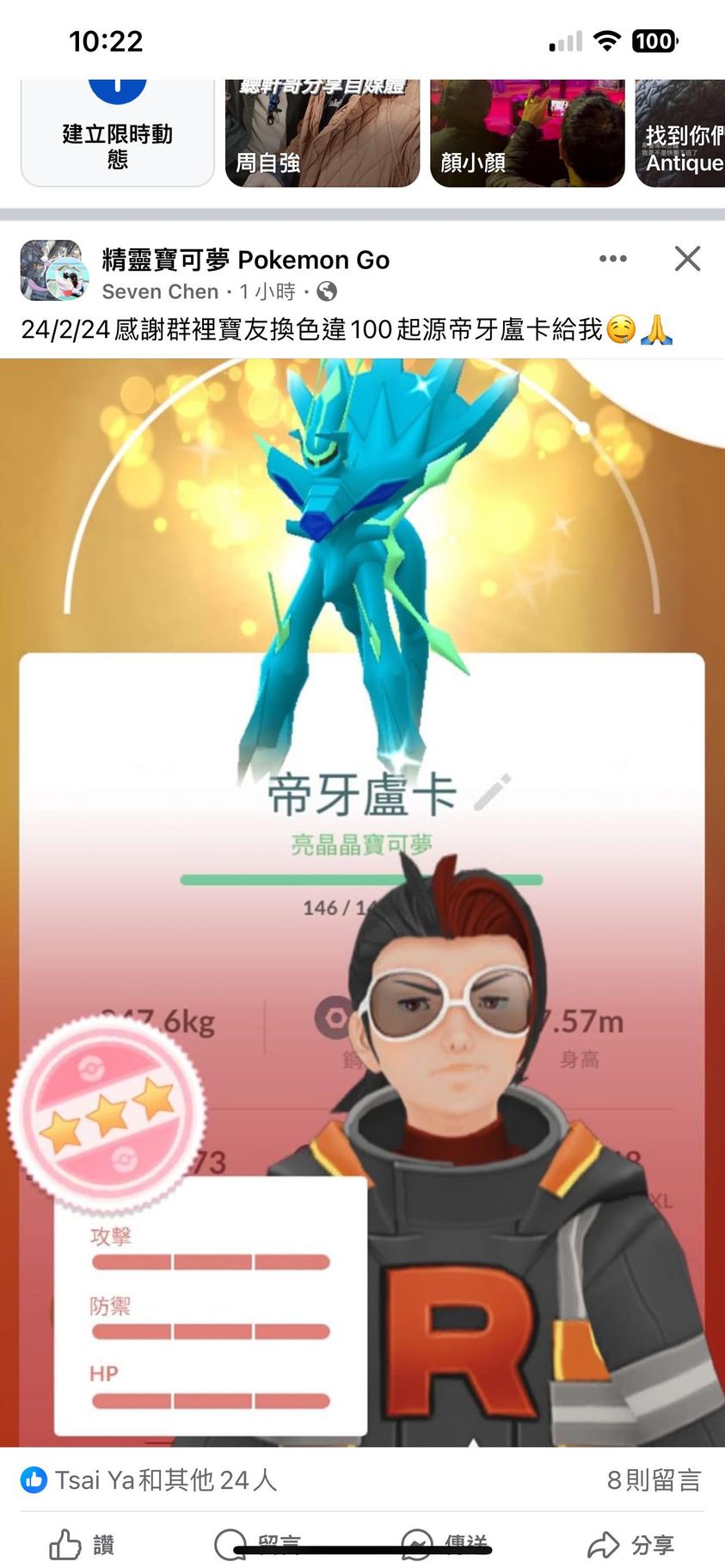Open the post's three-dot options menu

(612, 259)
